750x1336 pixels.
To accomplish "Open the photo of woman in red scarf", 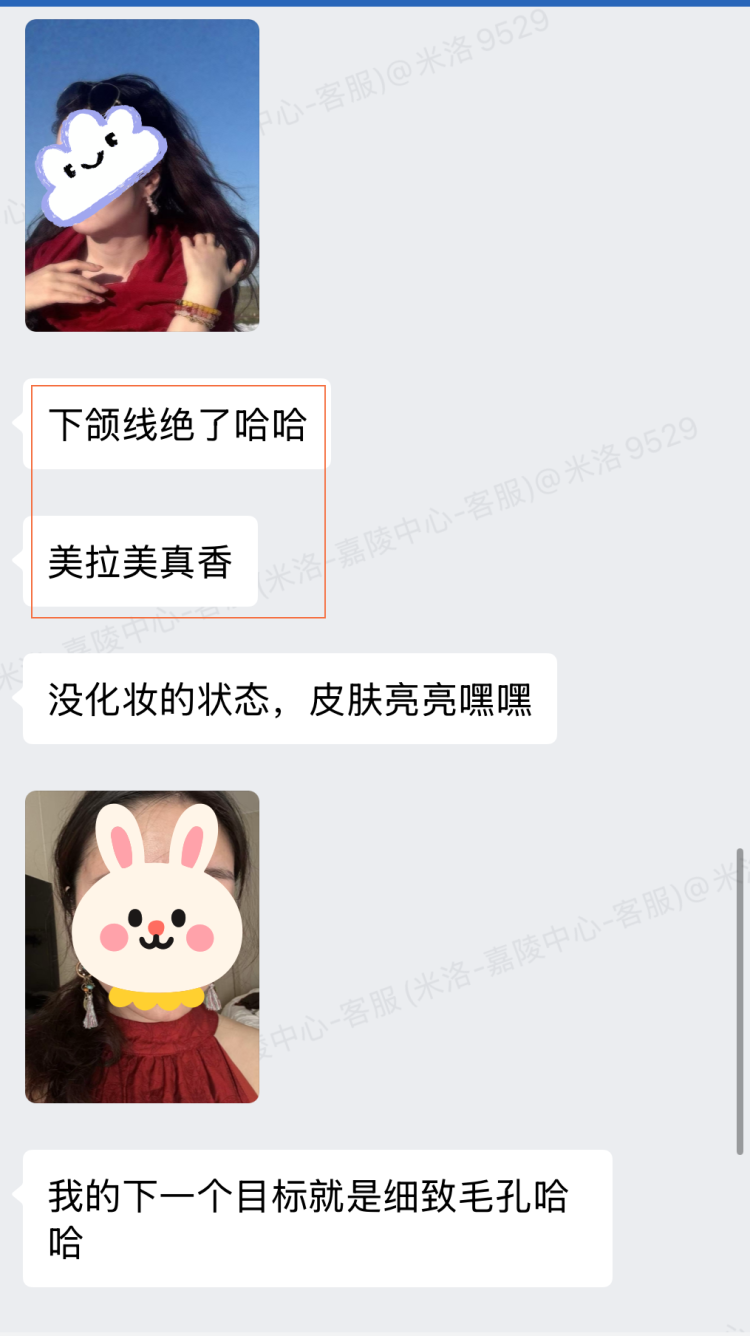I will [142, 175].
